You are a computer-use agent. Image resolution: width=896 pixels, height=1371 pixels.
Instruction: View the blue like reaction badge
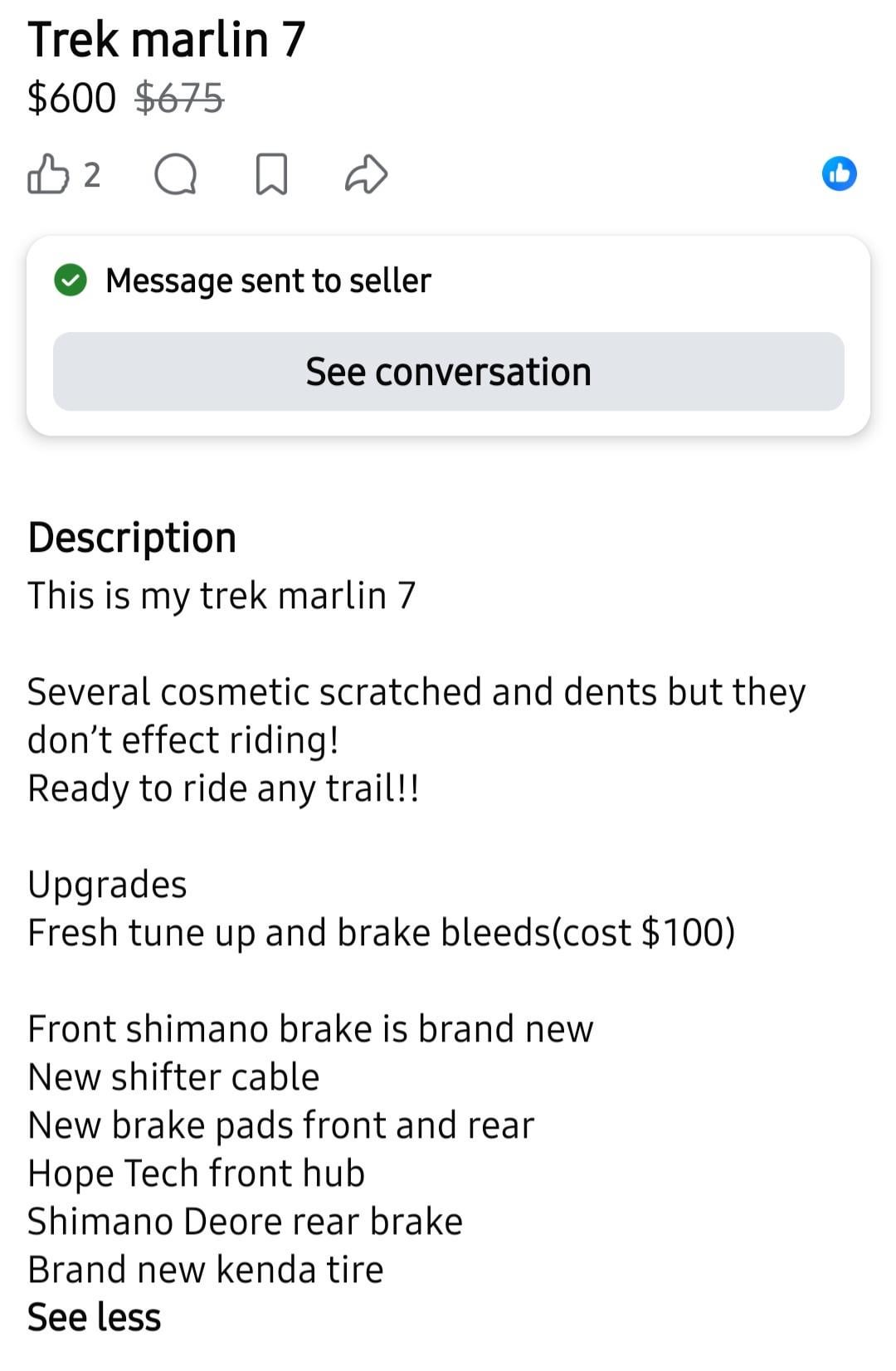839,173
